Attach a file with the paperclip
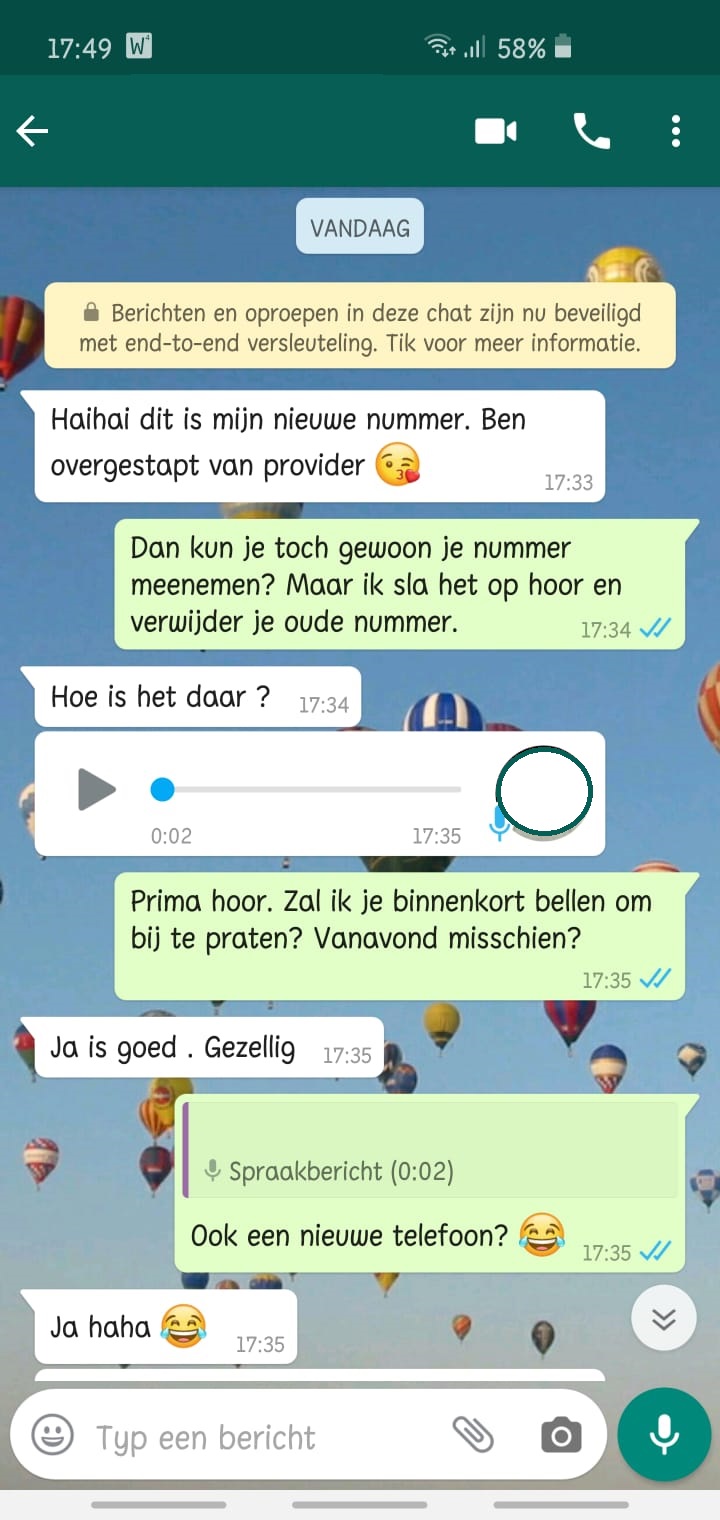The image size is (720, 1520). [x=473, y=1436]
